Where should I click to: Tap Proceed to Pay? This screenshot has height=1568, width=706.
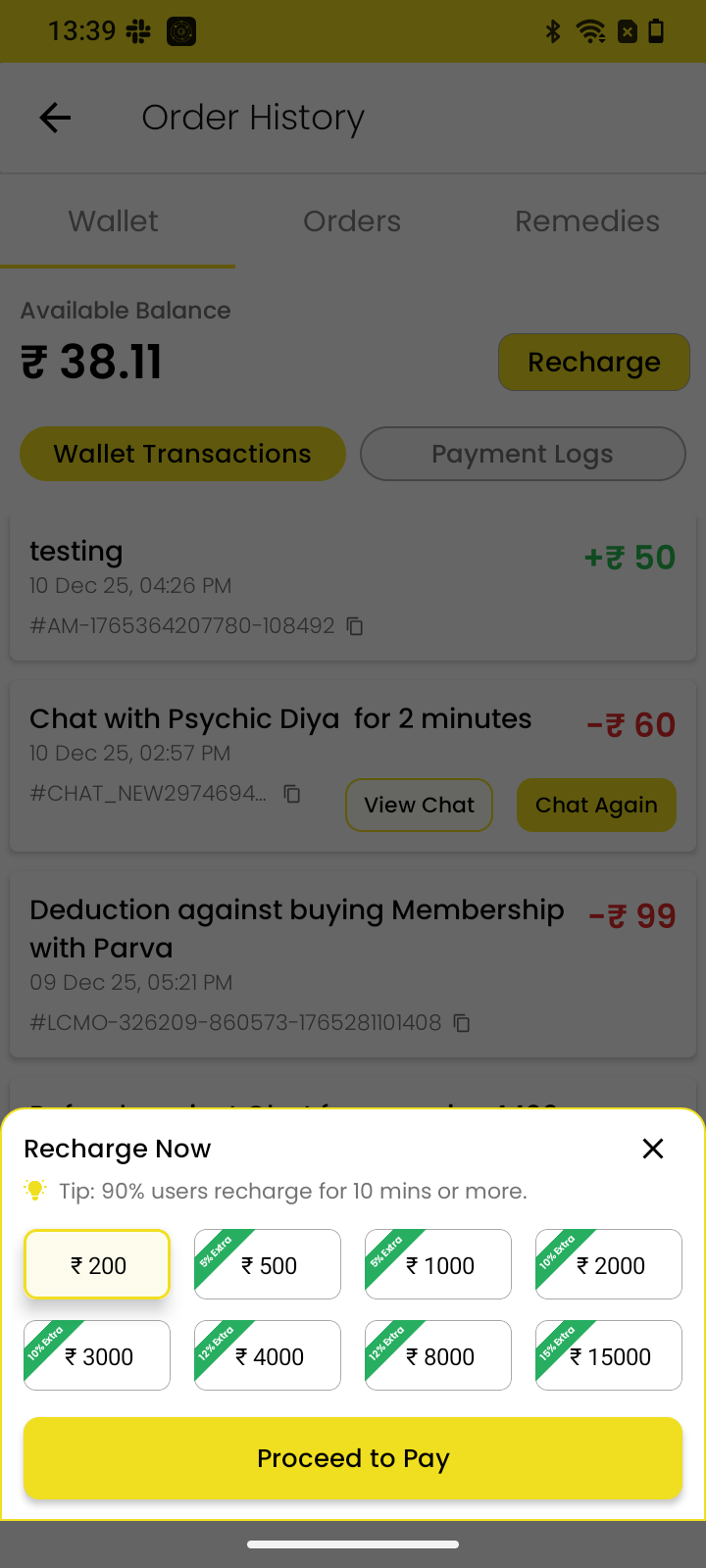pos(353,1458)
